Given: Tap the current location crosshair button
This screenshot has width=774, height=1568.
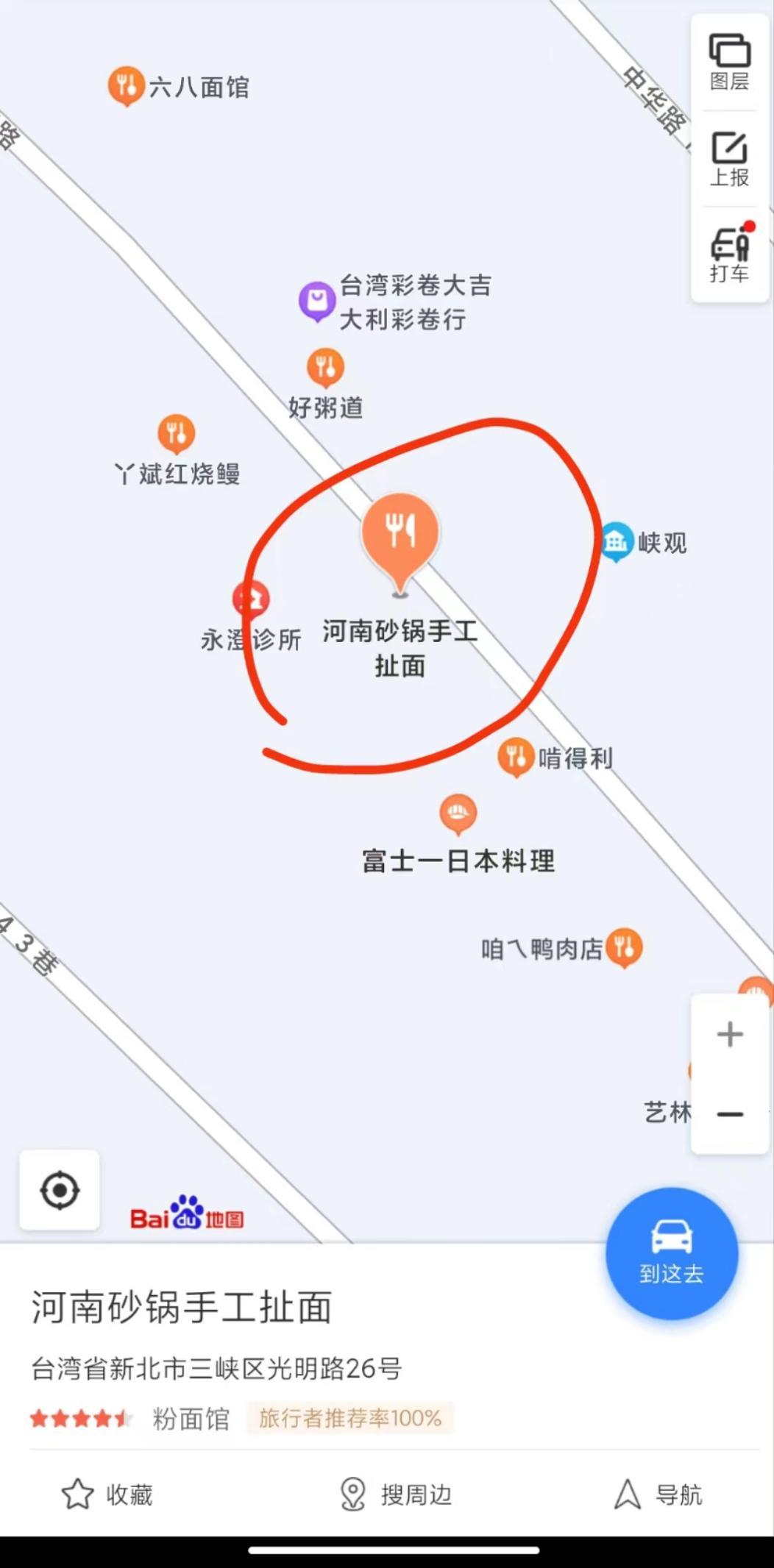Looking at the screenshot, I should tap(60, 1191).
